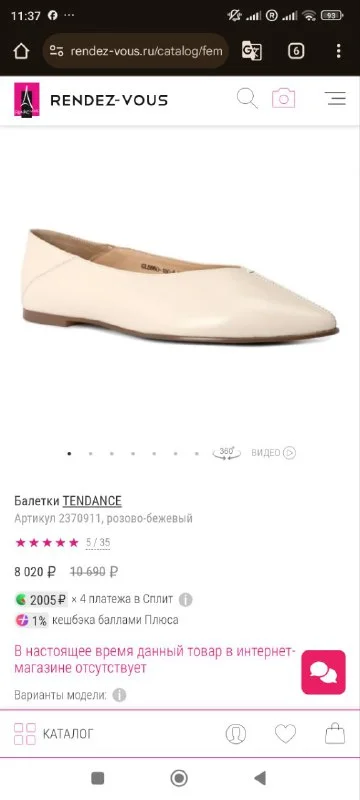Open the shopping bag cart
This screenshot has width=360, height=800.
pyautogui.click(x=335, y=734)
